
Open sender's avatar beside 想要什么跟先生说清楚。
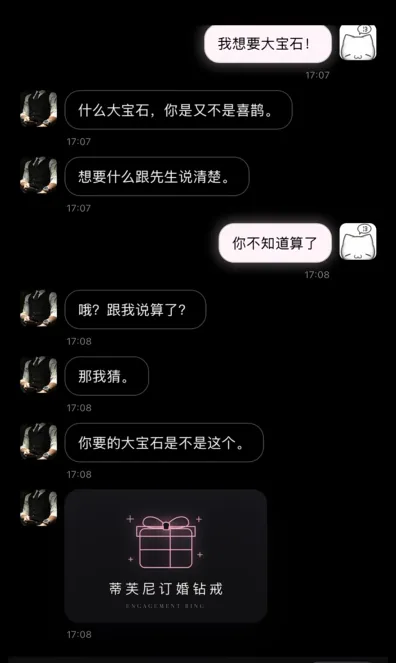point(38,175)
